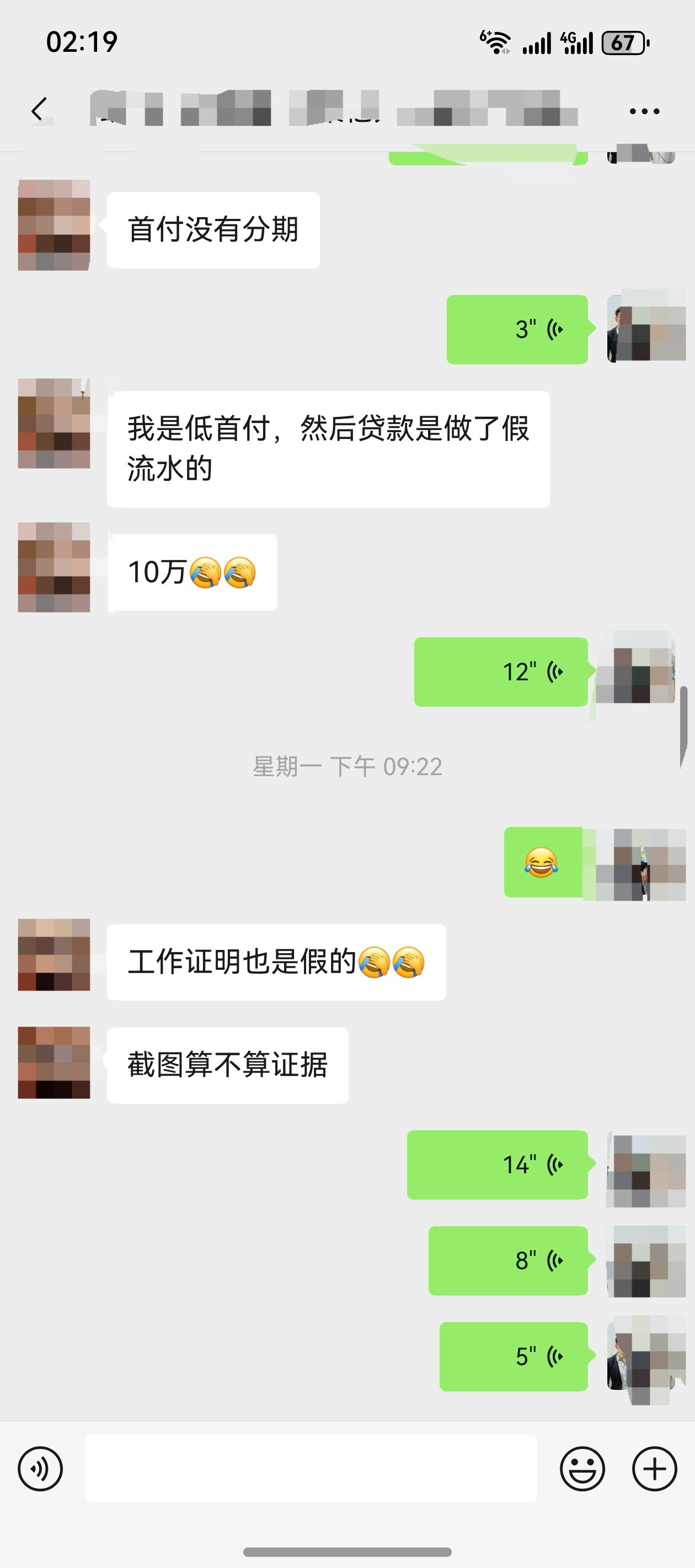The height and width of the screenshot is (1568, 695).
Task: Open the emoji sticker panel
Action: click(582, 1469)
